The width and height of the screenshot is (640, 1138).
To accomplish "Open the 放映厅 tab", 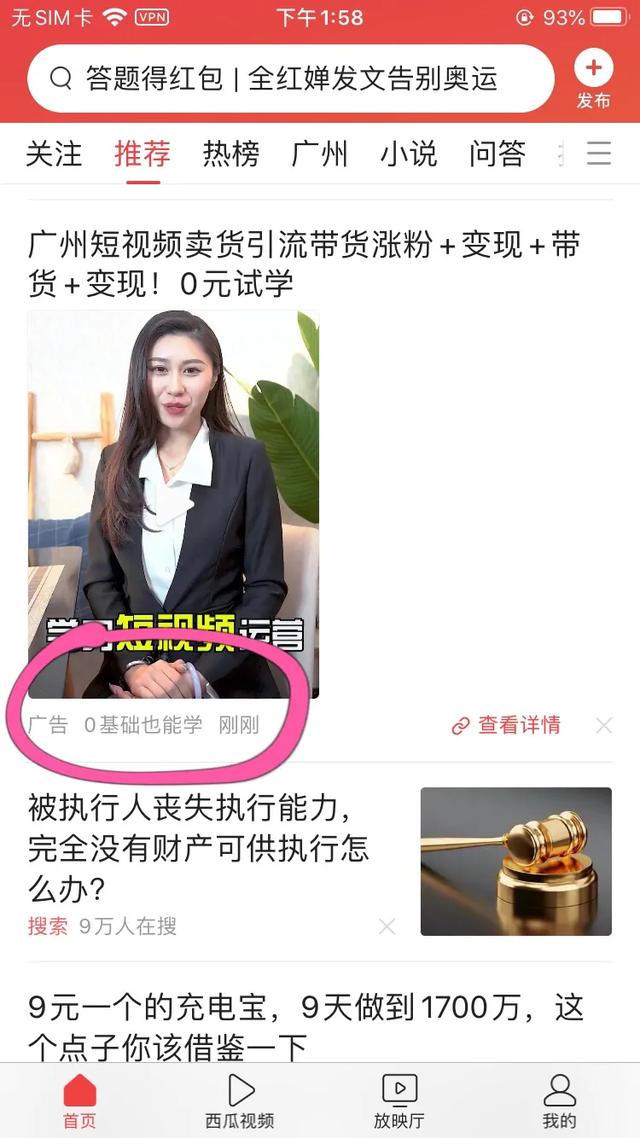I will [399, 1101].
